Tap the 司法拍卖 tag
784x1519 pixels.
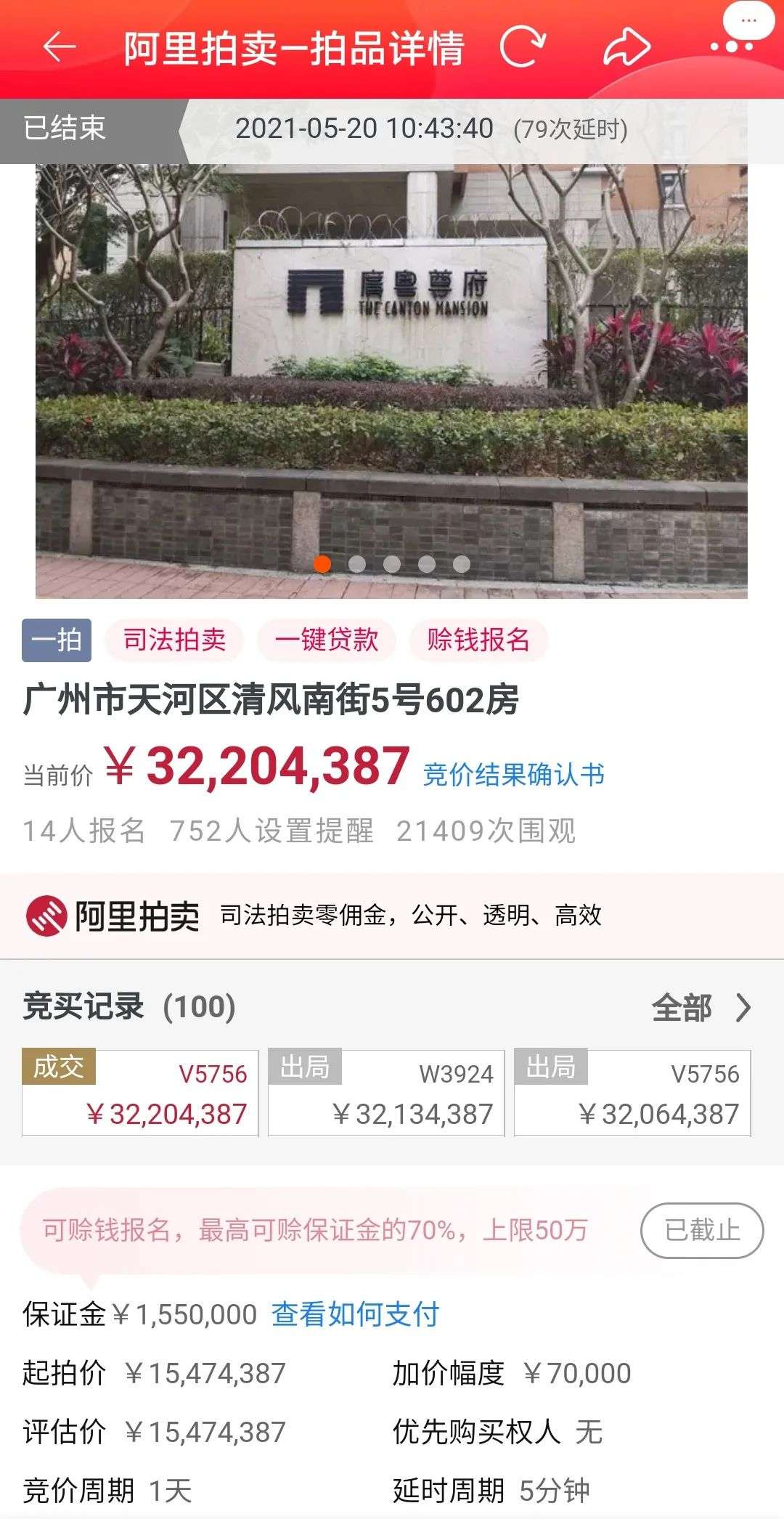point(174,640)
